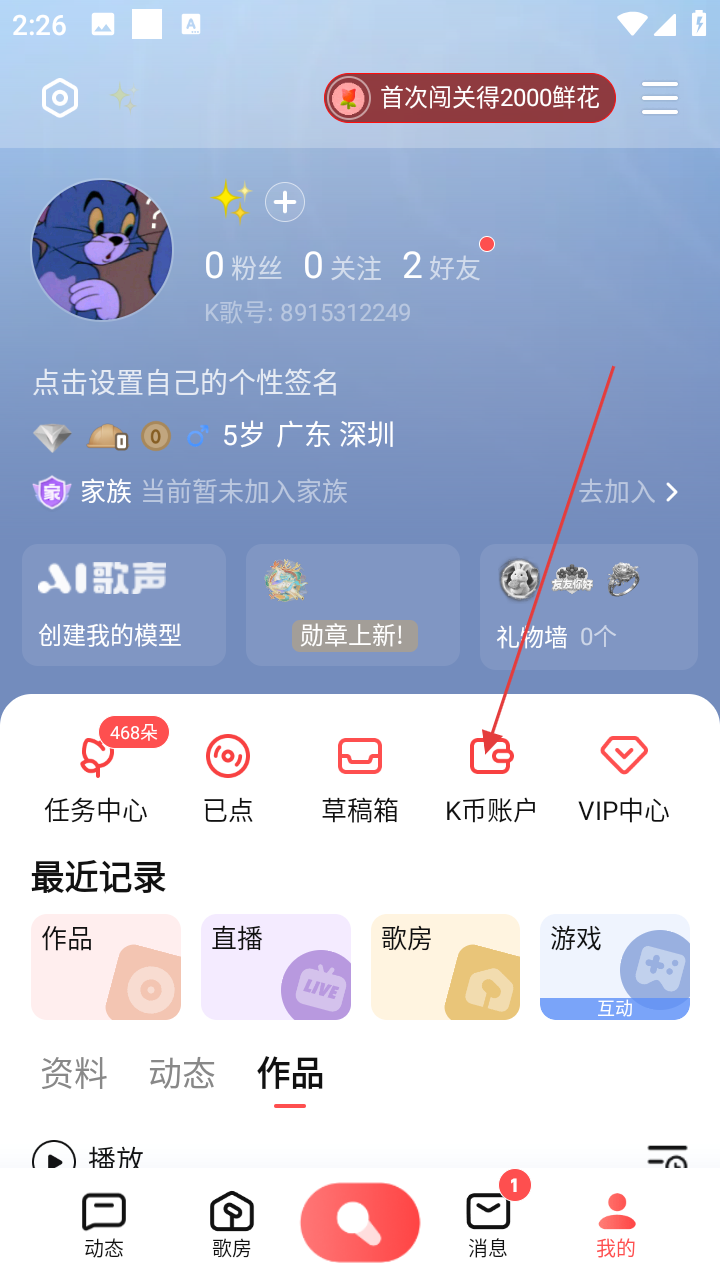Switch to the 歌房 bottom tab

232,1223
